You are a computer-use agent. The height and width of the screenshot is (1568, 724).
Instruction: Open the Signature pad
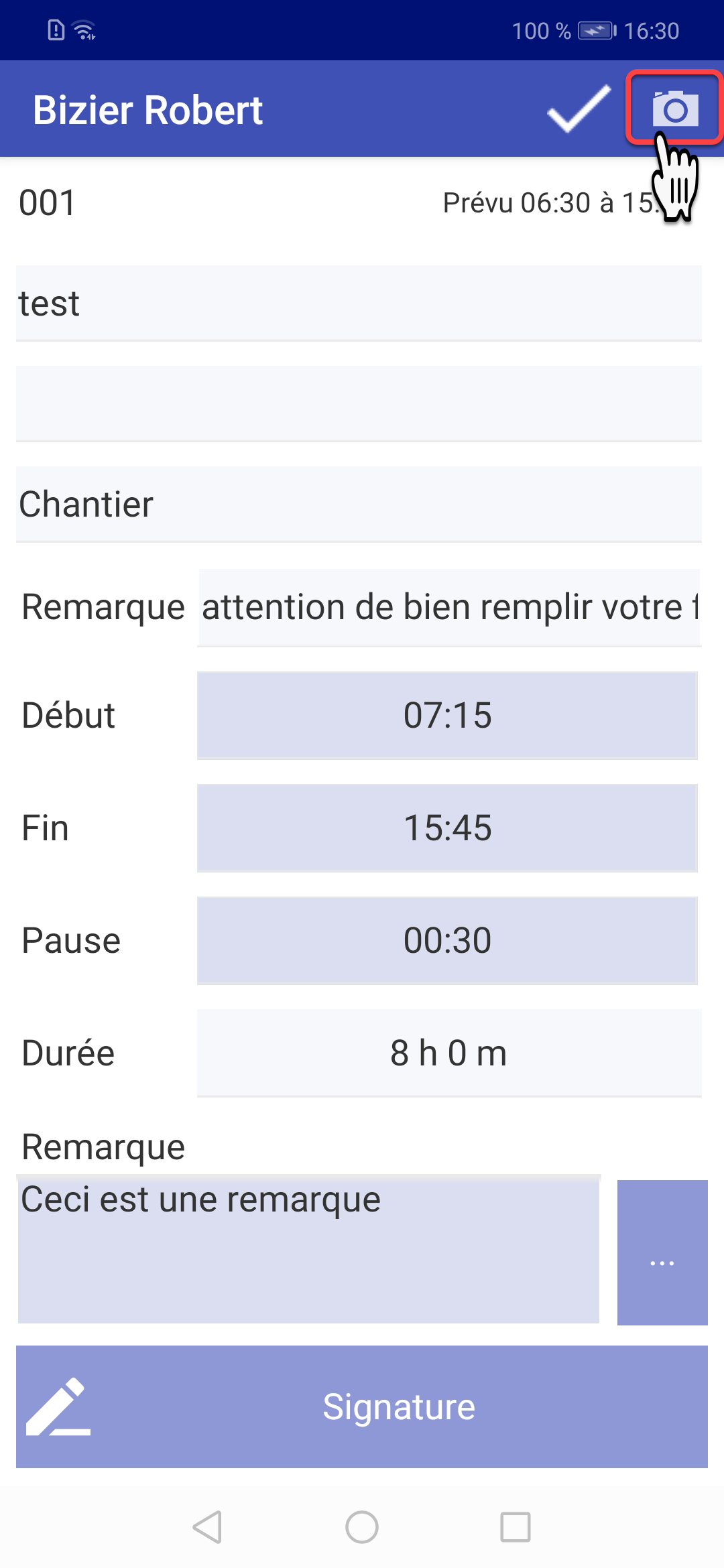(362, 1406)
